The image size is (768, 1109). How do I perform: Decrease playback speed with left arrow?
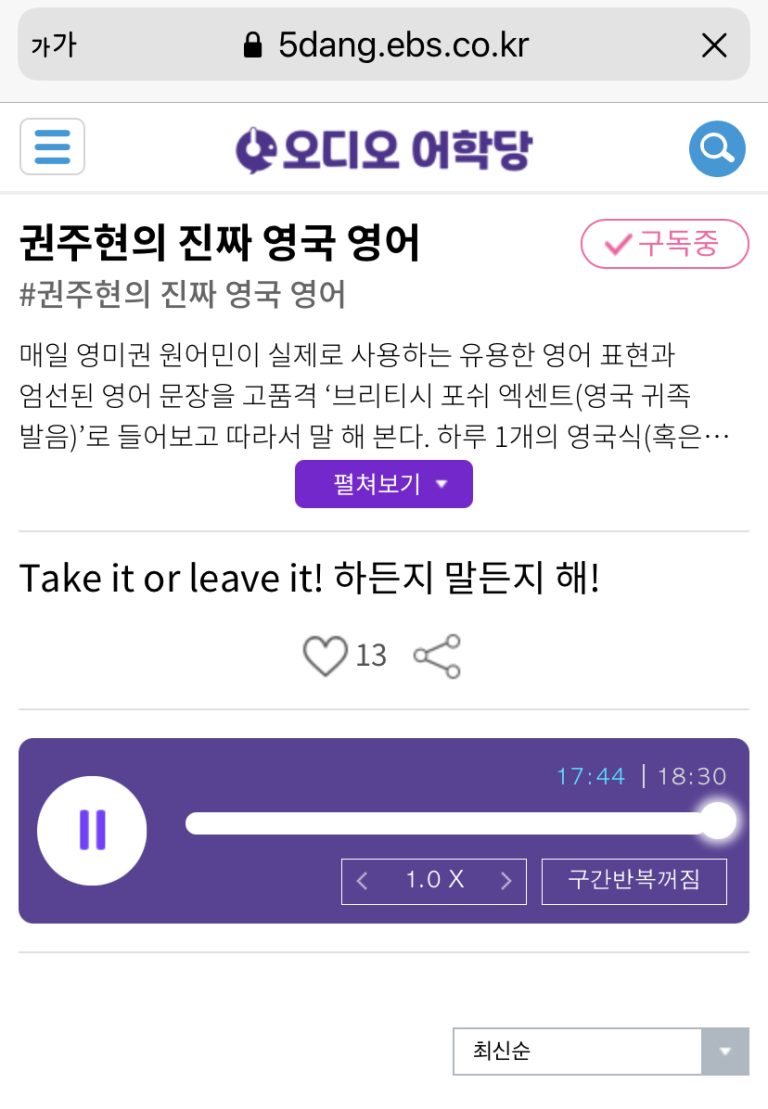pos(362,881)
